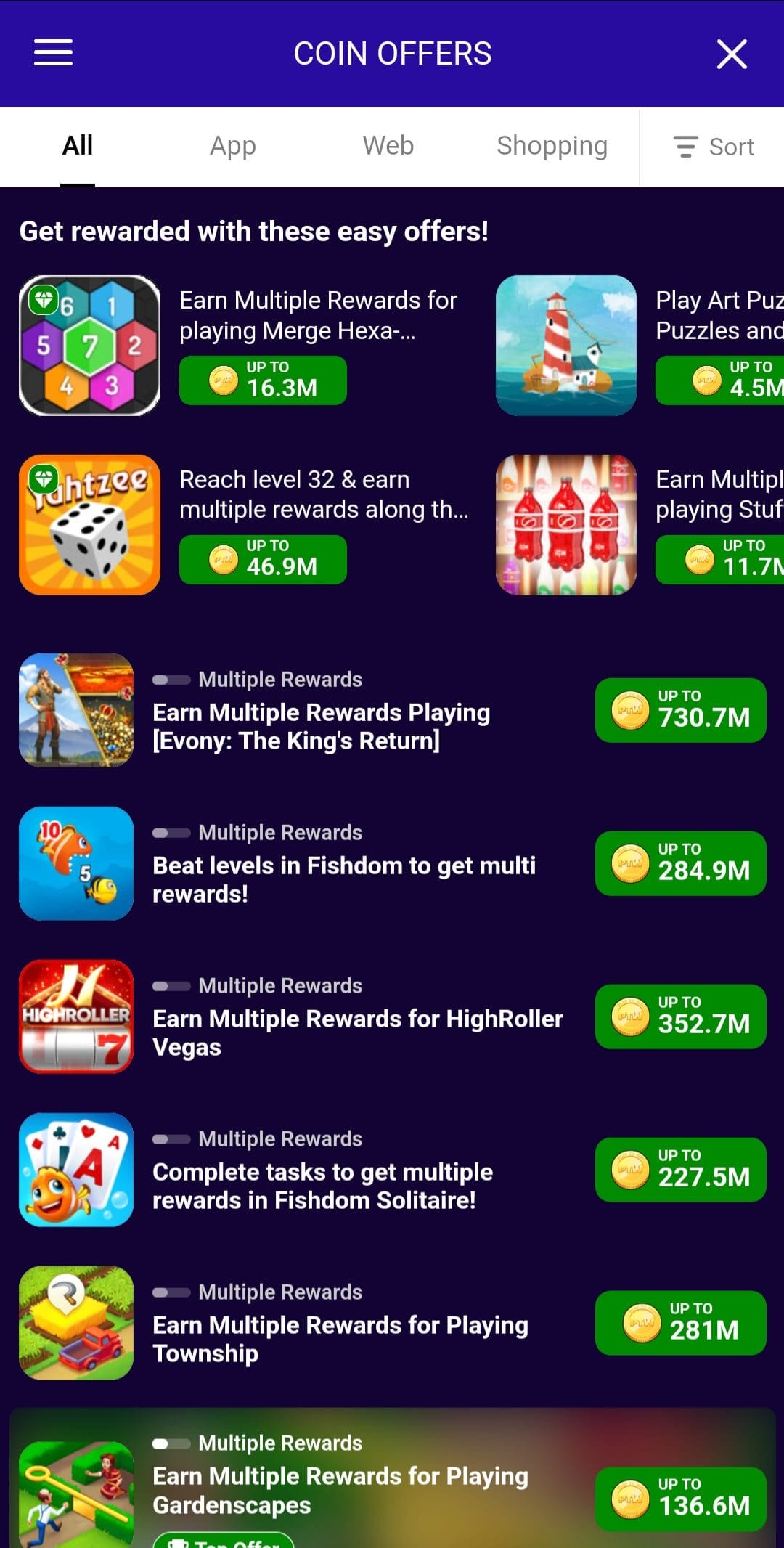Switch to the Web tab
Viewport: 784px width, 1548px height.
[x=388, y=145]
